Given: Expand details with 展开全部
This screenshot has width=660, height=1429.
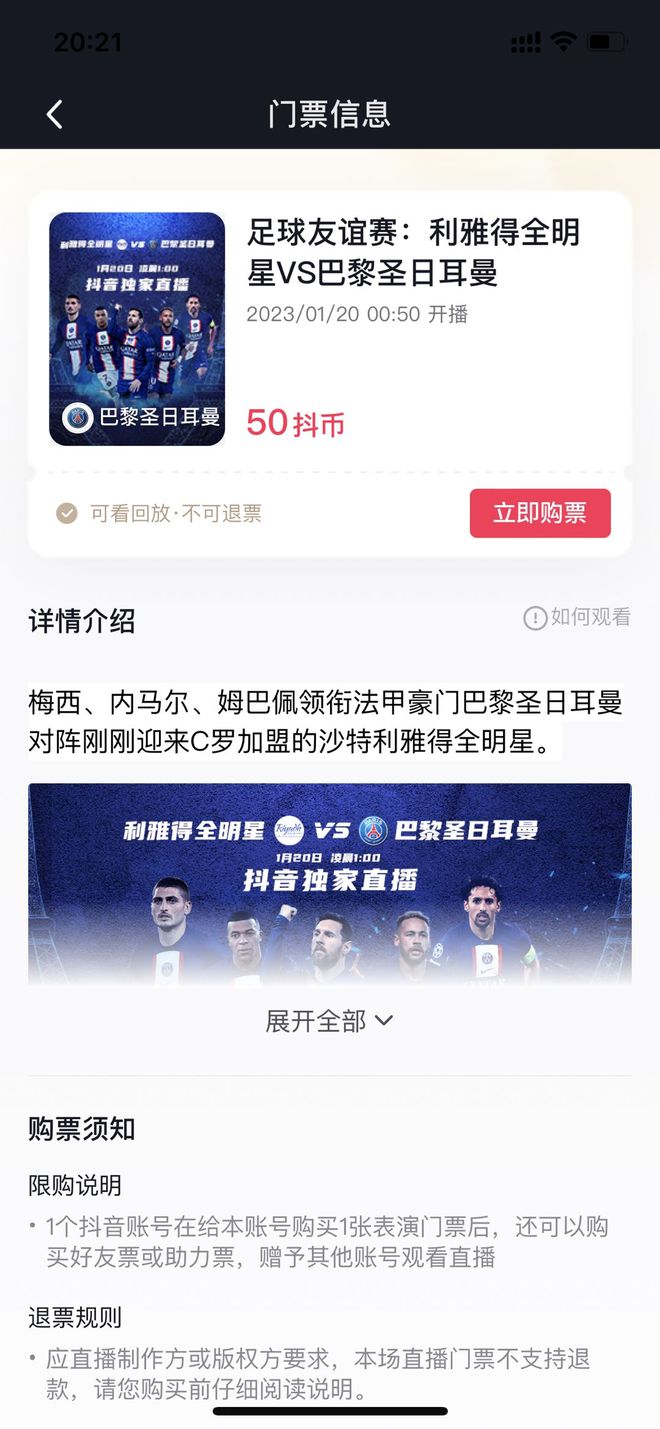Looking at the screenshot, I should 329,1021.
